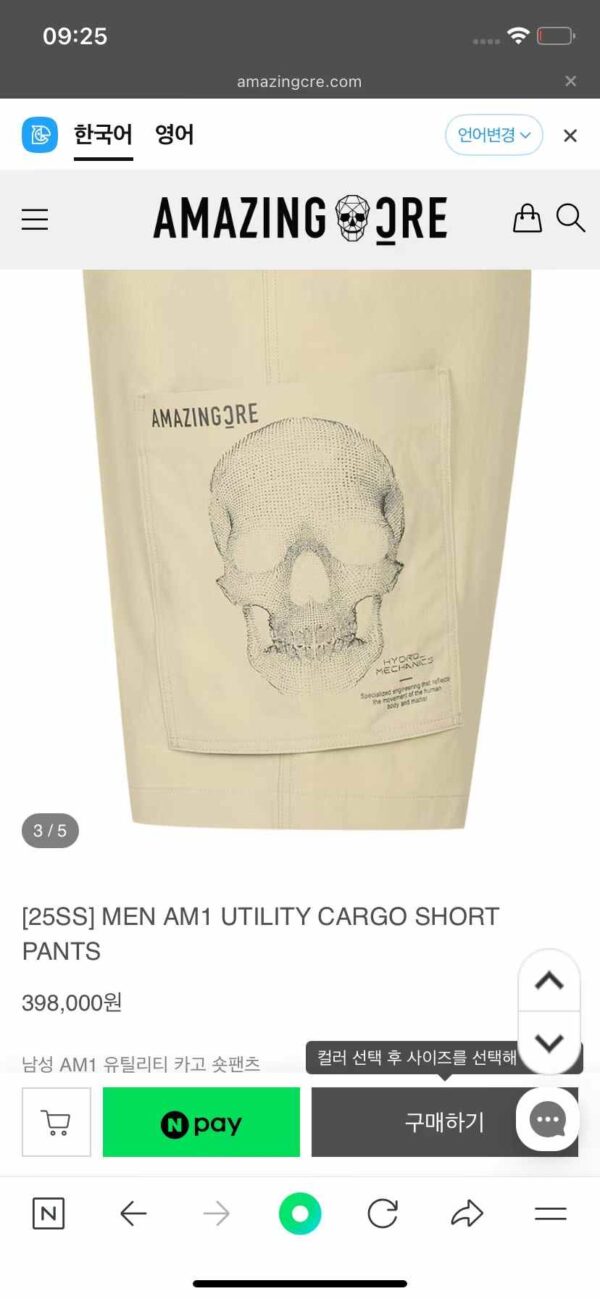
Task: Pay with N pay
Action: point(201,1122)
